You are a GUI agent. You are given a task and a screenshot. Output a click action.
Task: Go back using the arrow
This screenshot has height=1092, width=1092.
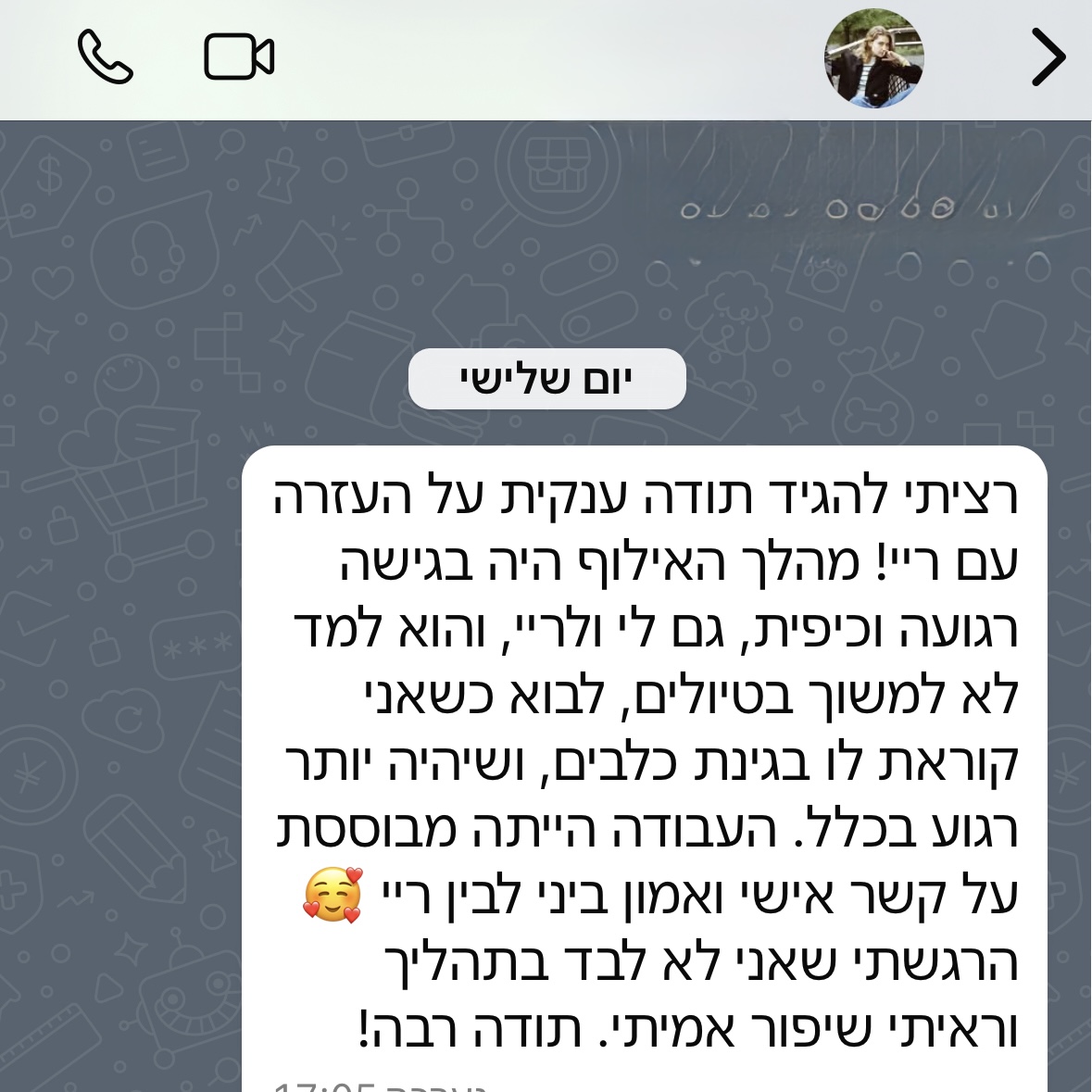(1048, 57)
